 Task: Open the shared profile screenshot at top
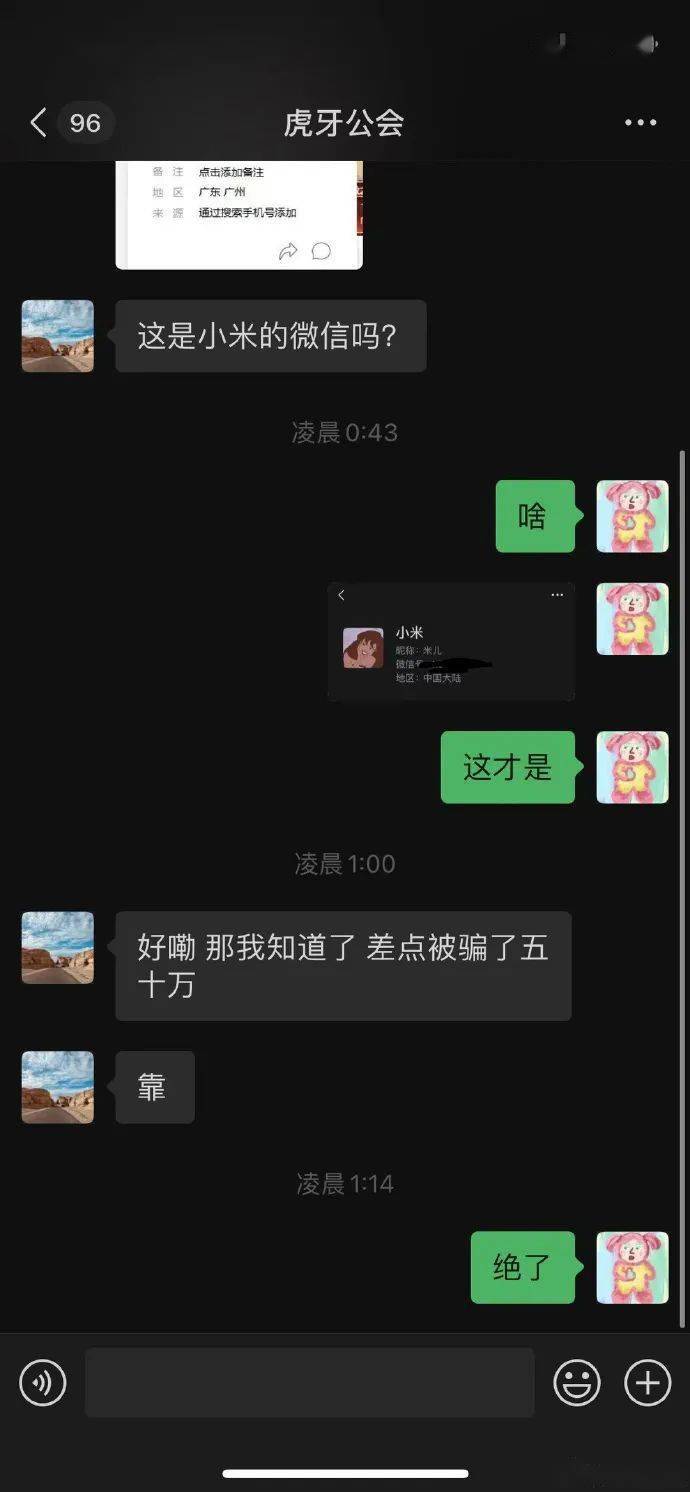click(239, 215)
